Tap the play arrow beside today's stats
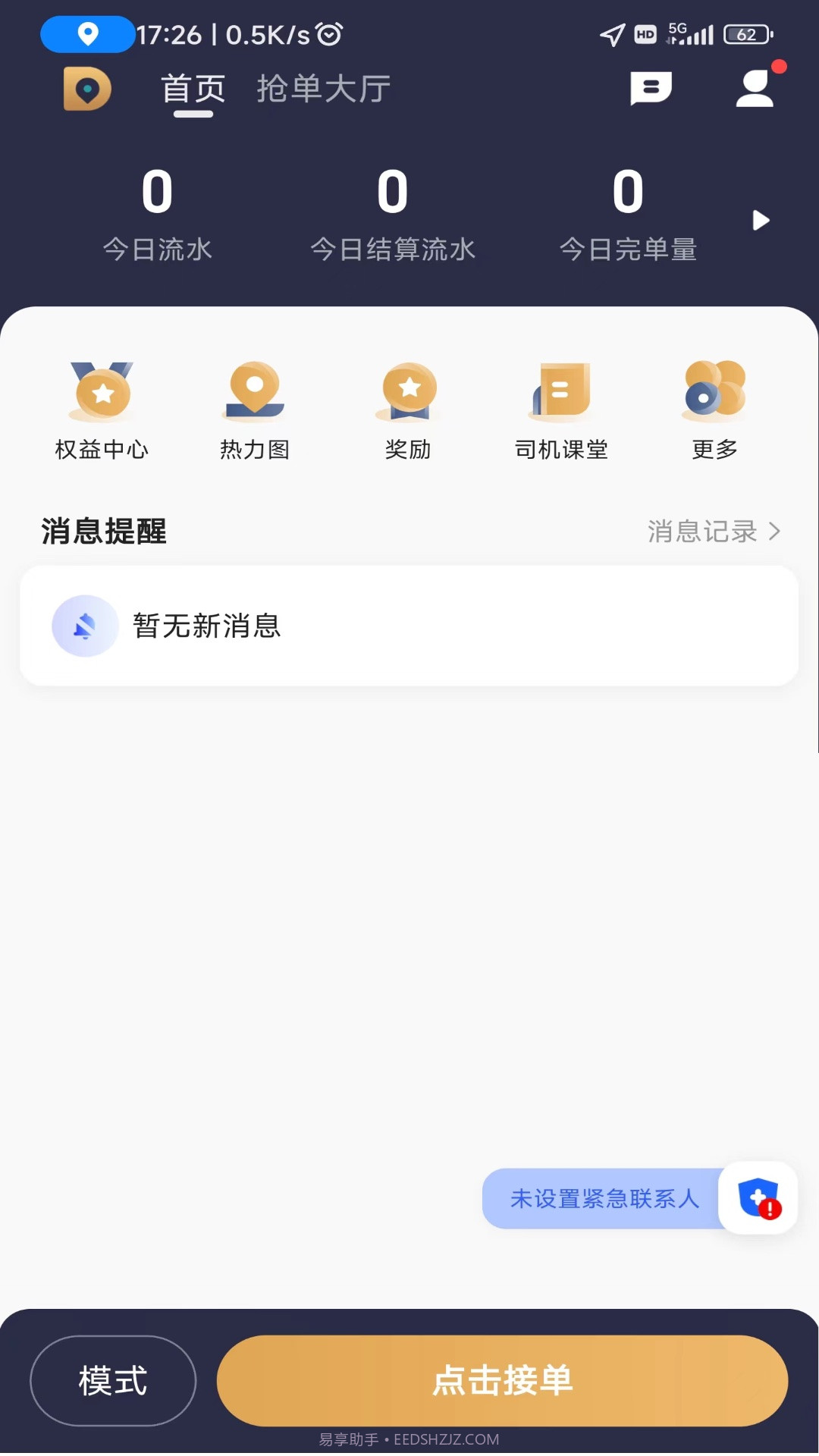 pyautogui.click(x=761, y=221)
